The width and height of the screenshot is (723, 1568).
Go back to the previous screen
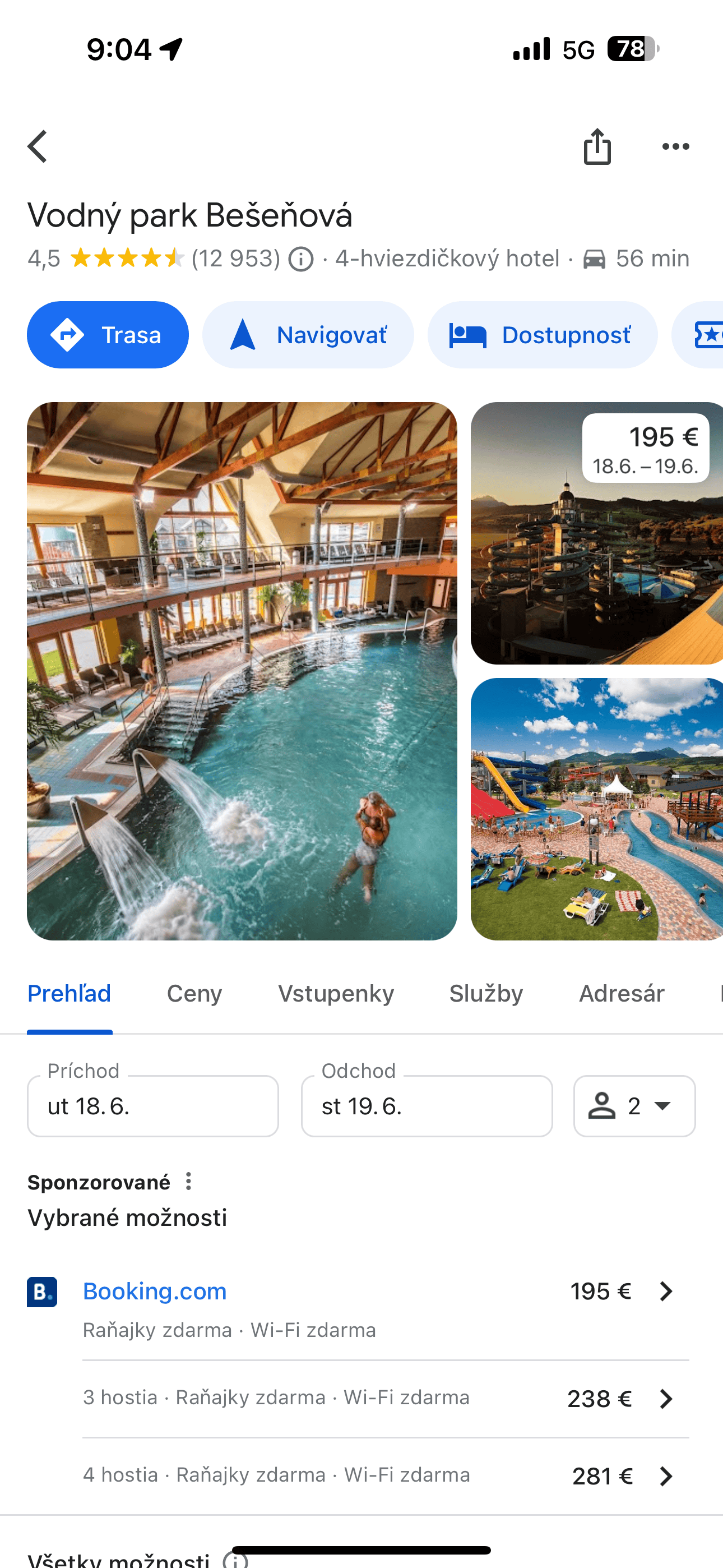pos(38,147)
